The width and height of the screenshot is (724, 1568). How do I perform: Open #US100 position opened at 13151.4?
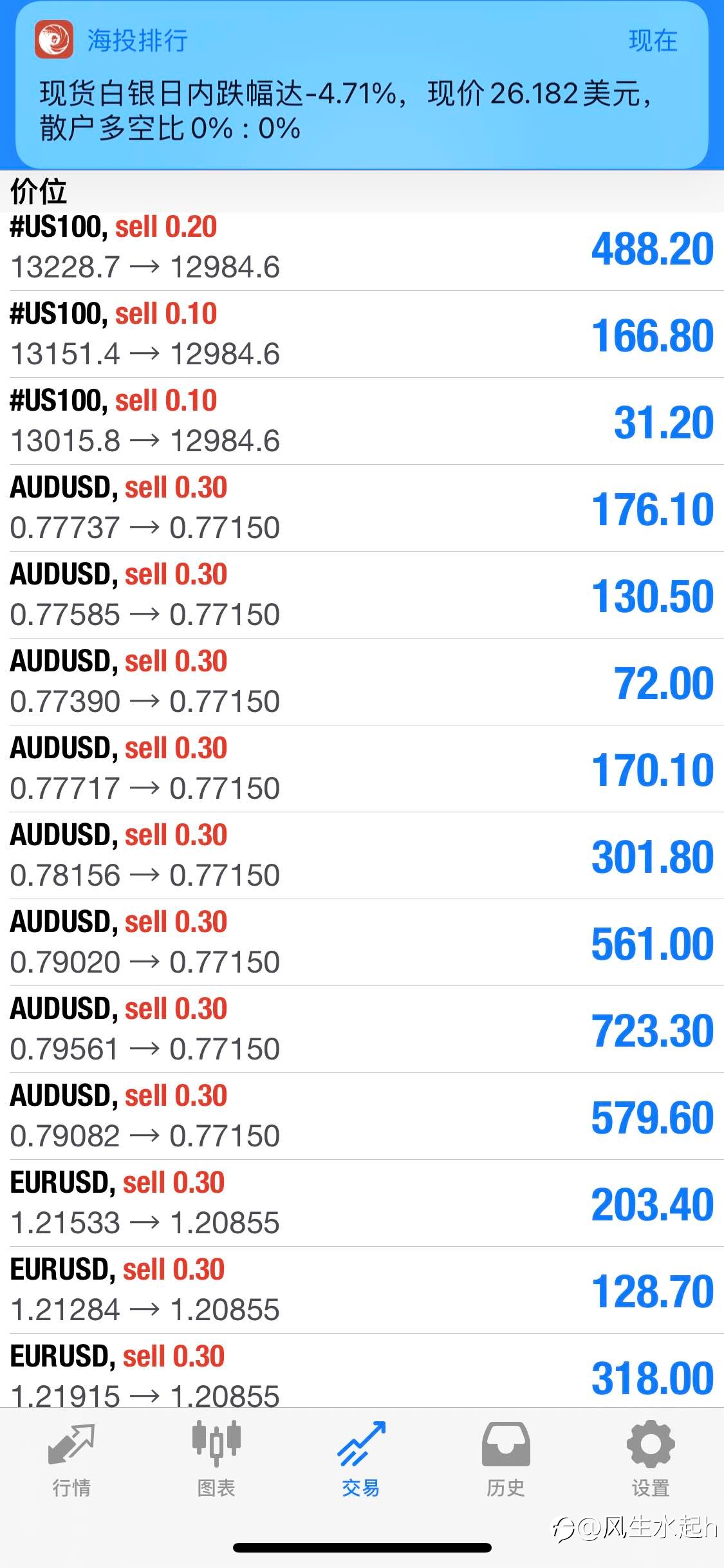pos(362,334)
